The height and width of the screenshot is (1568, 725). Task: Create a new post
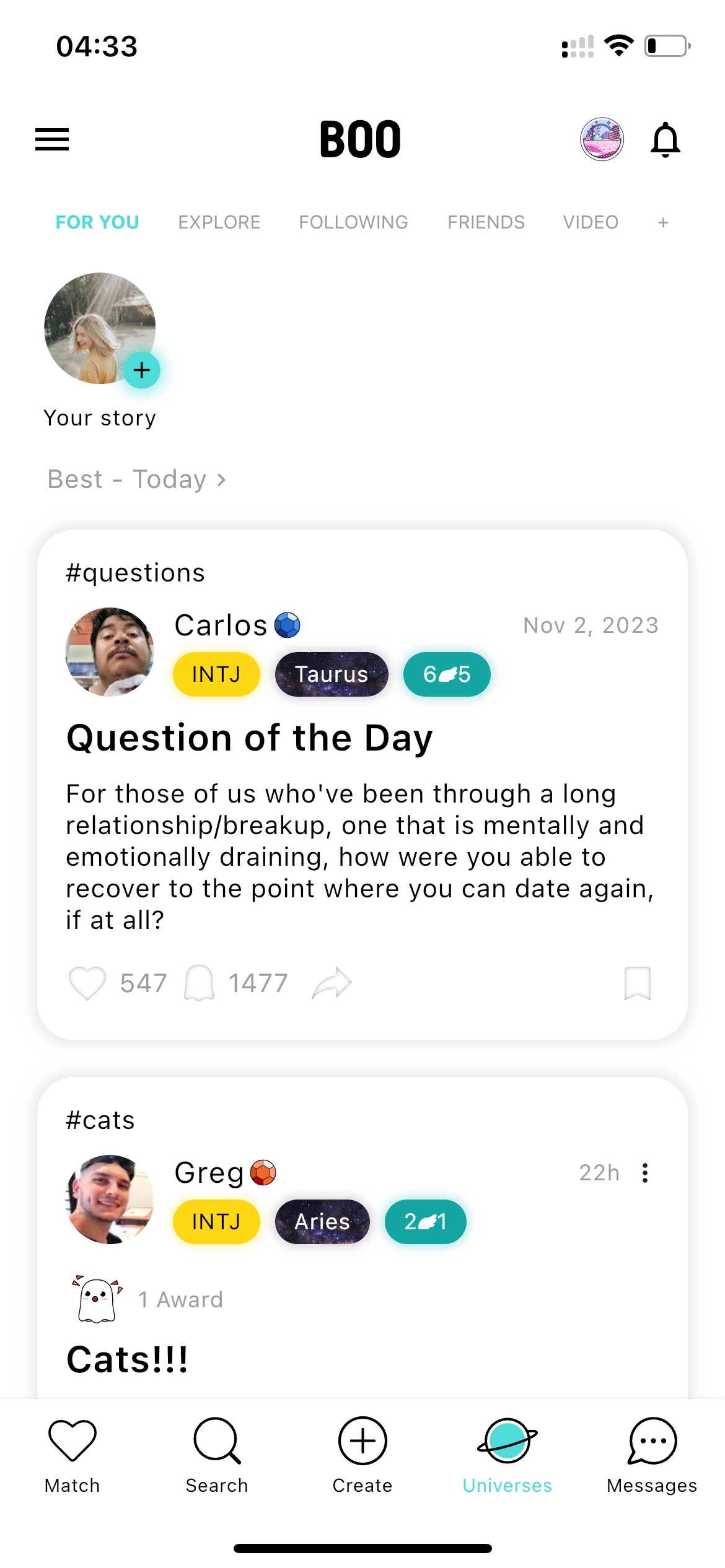362,1455
